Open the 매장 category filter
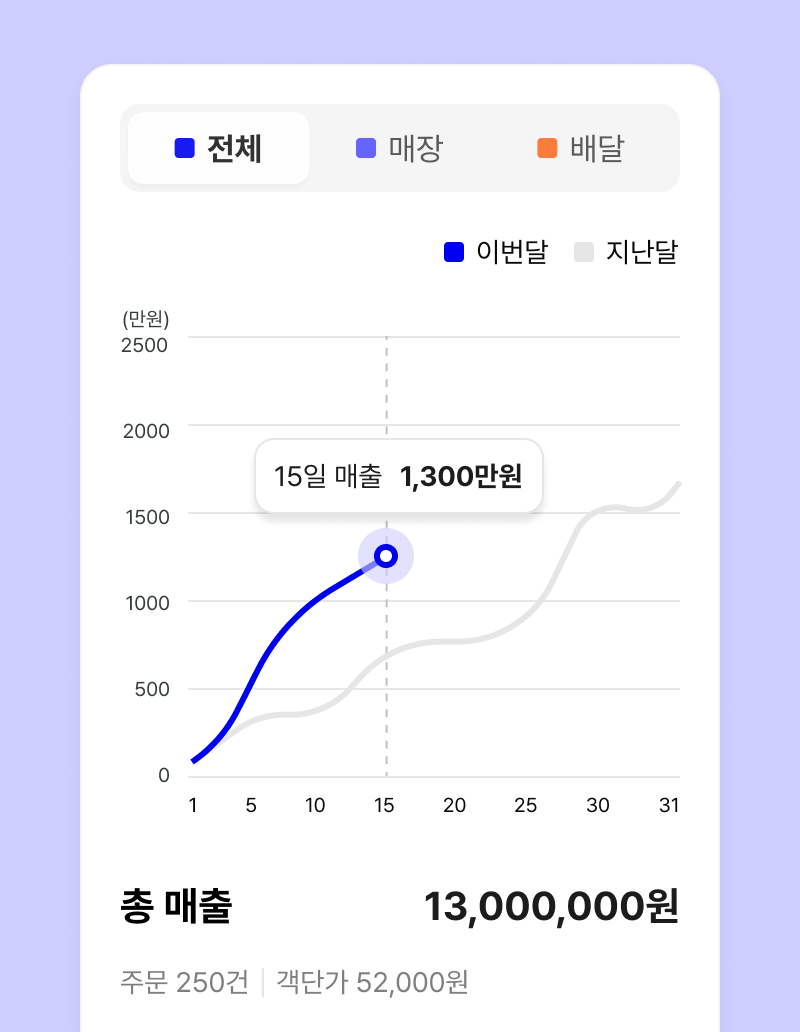This screenshot has width=800, height=1032. tap(400, 147)
